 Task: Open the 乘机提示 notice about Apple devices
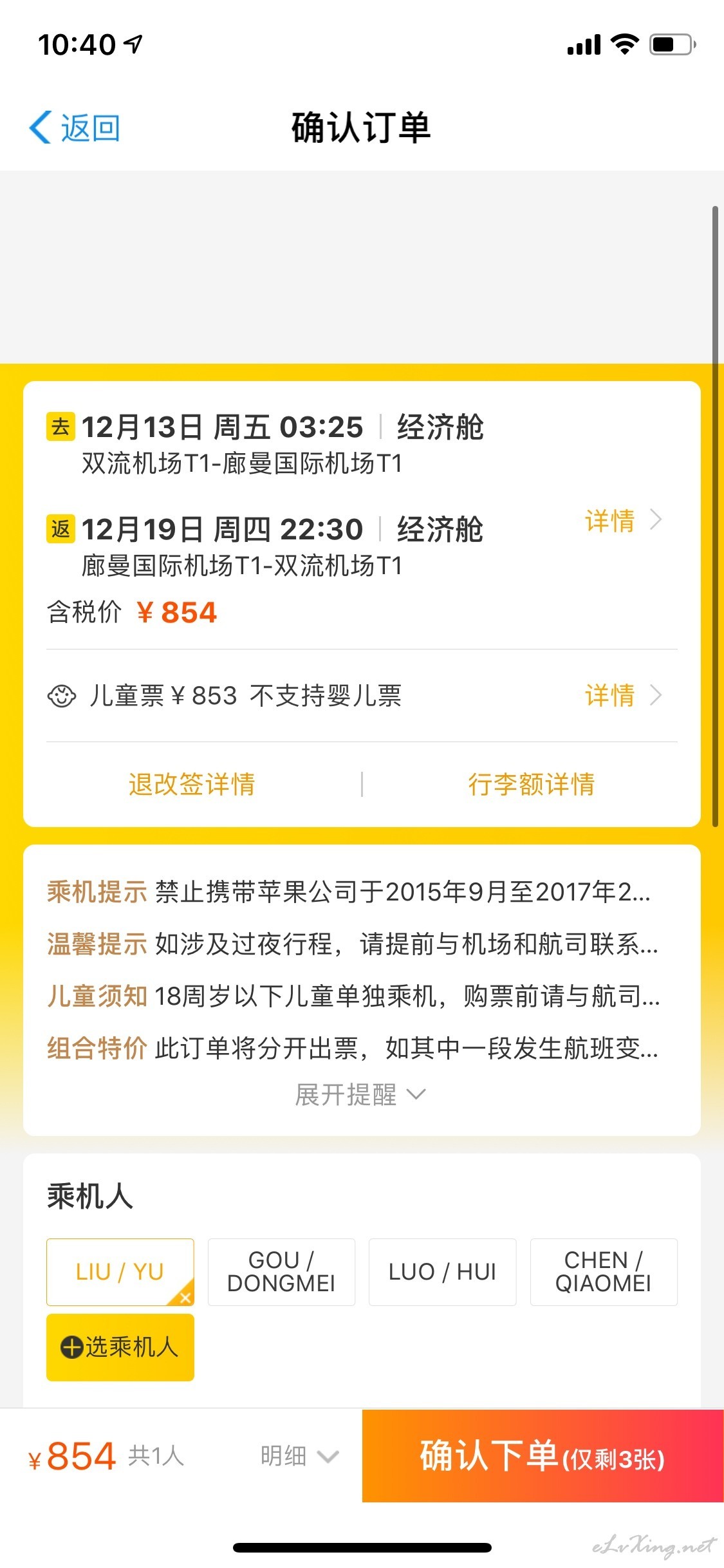(351, 892)
